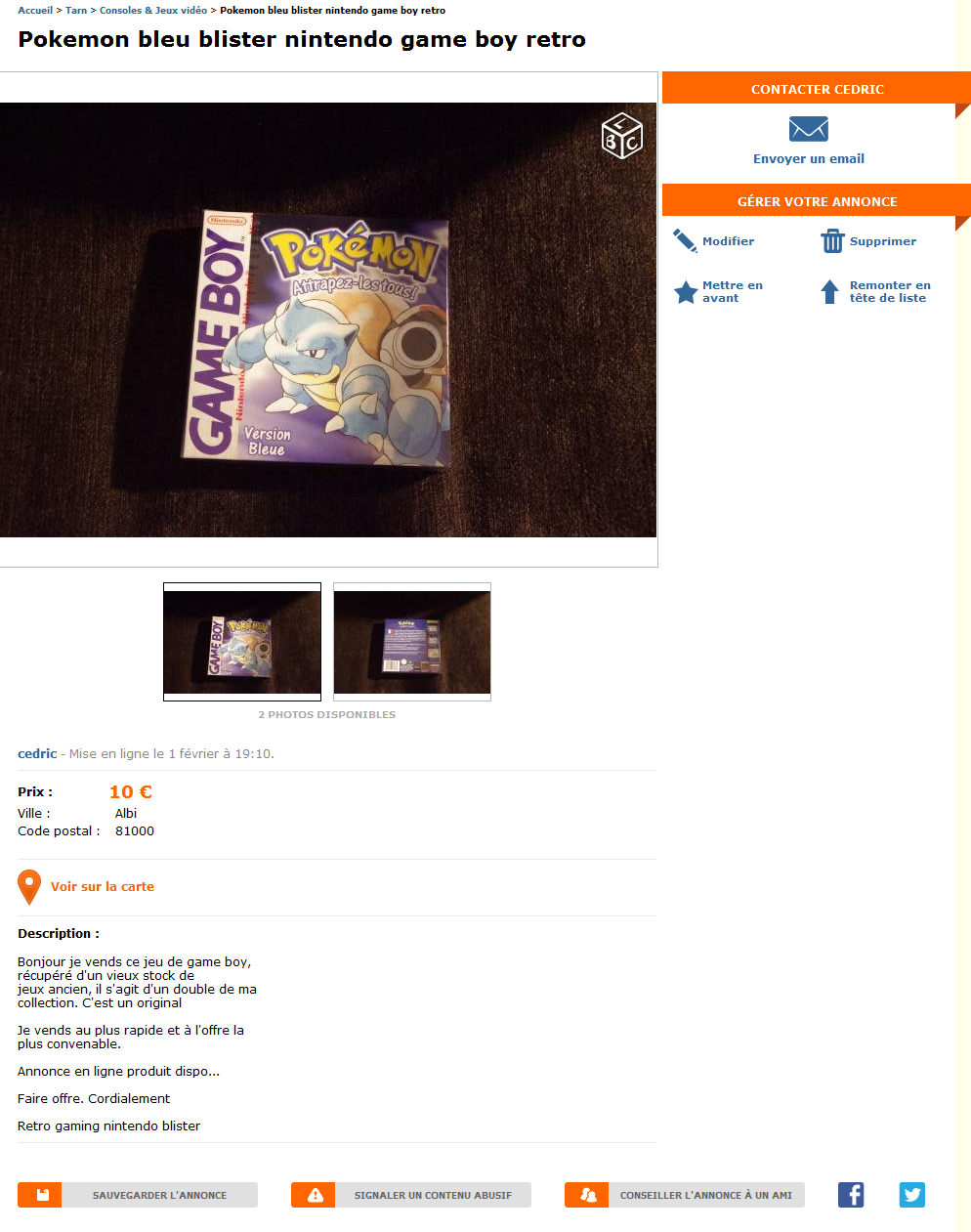Image resolution: width=971 pixels, height=1232 pixels.
Task: Select the first thumbnail of box front
Action: 242,642
